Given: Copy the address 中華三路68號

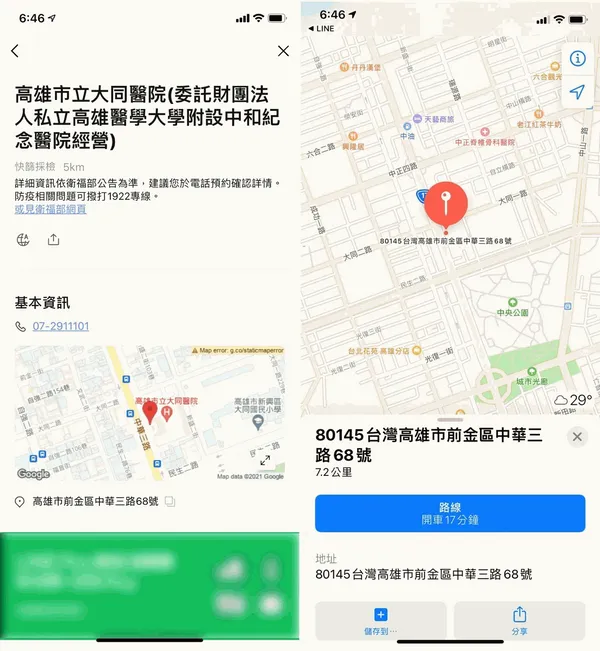Looking at the screenshot, I should (x=170, y=501).
